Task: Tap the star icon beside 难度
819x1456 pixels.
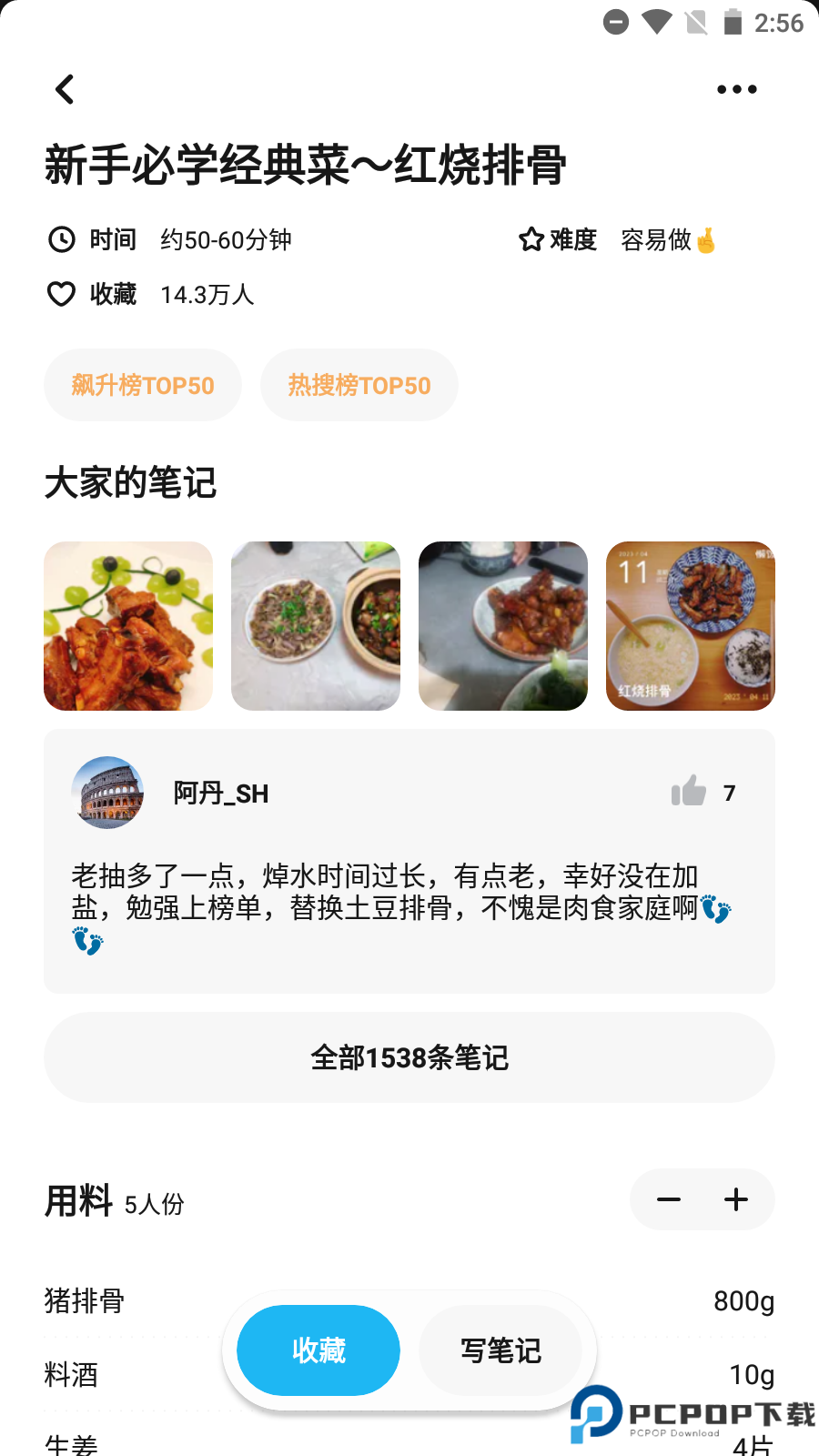Action: coord(531,239)
